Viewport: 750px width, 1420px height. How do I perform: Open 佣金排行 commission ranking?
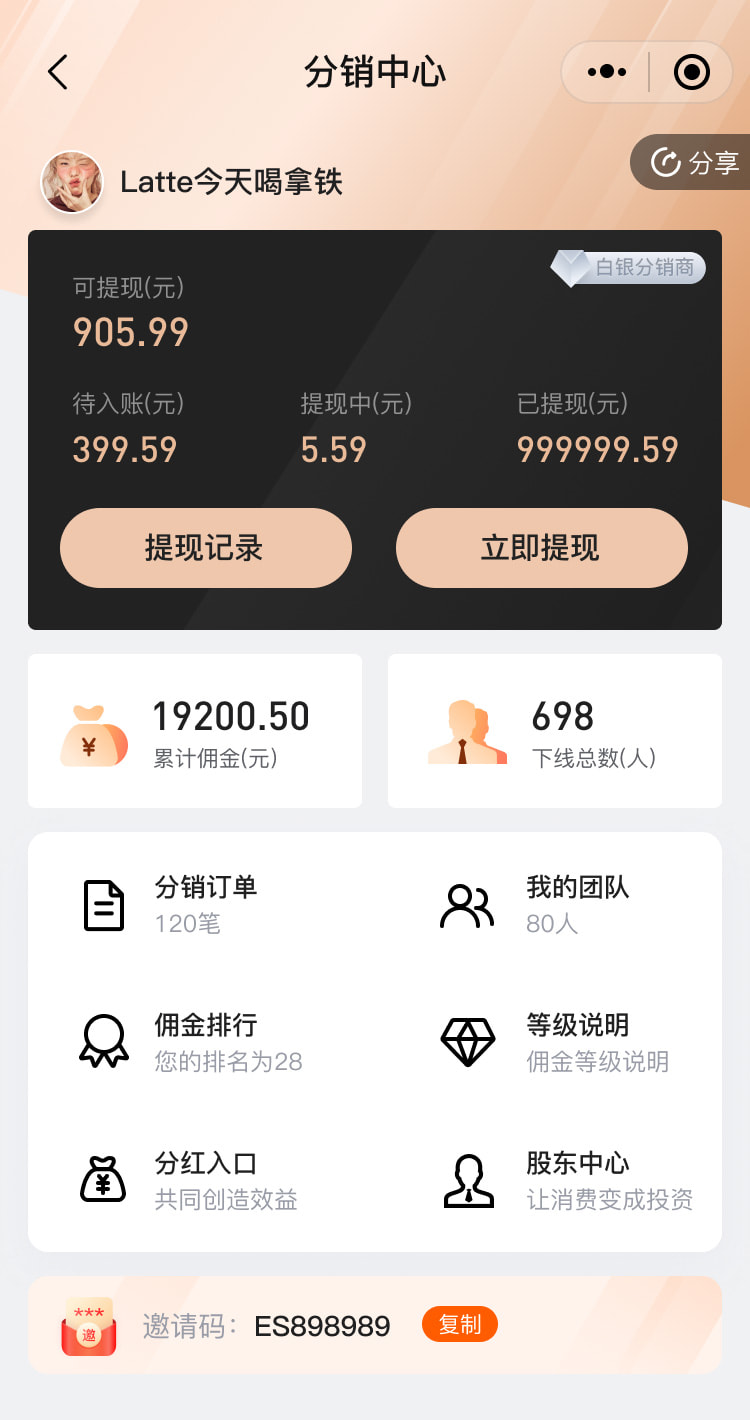190,1042
